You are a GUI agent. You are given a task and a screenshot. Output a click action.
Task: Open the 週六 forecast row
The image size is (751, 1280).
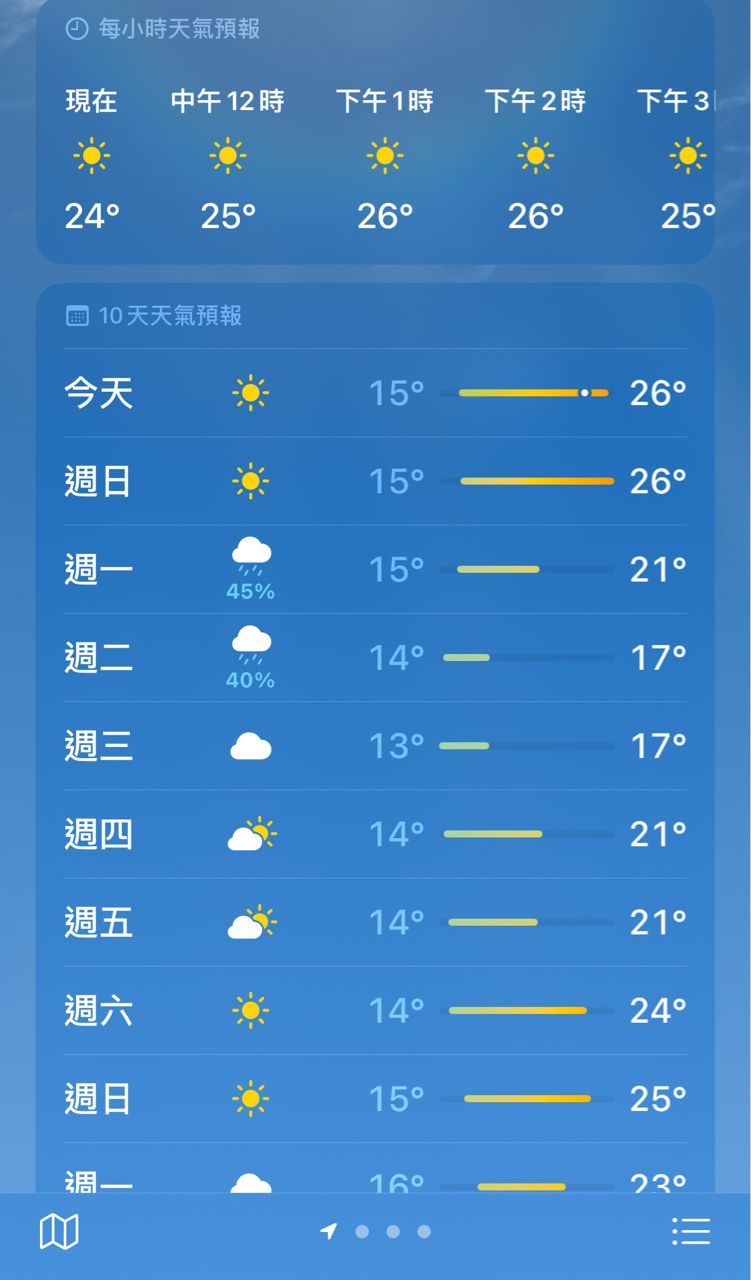(x=375, y=1011)
